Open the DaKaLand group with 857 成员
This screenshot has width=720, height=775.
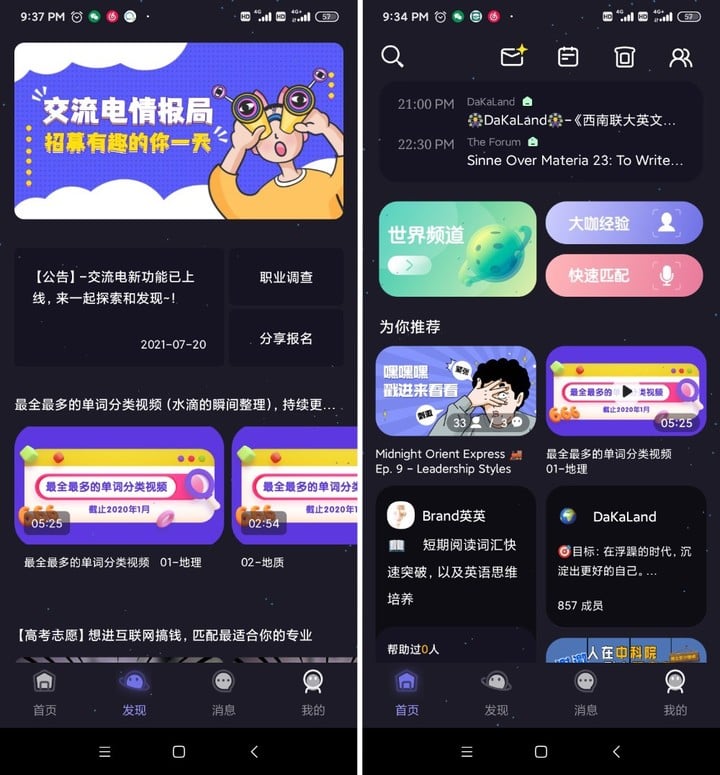(625, 557)
